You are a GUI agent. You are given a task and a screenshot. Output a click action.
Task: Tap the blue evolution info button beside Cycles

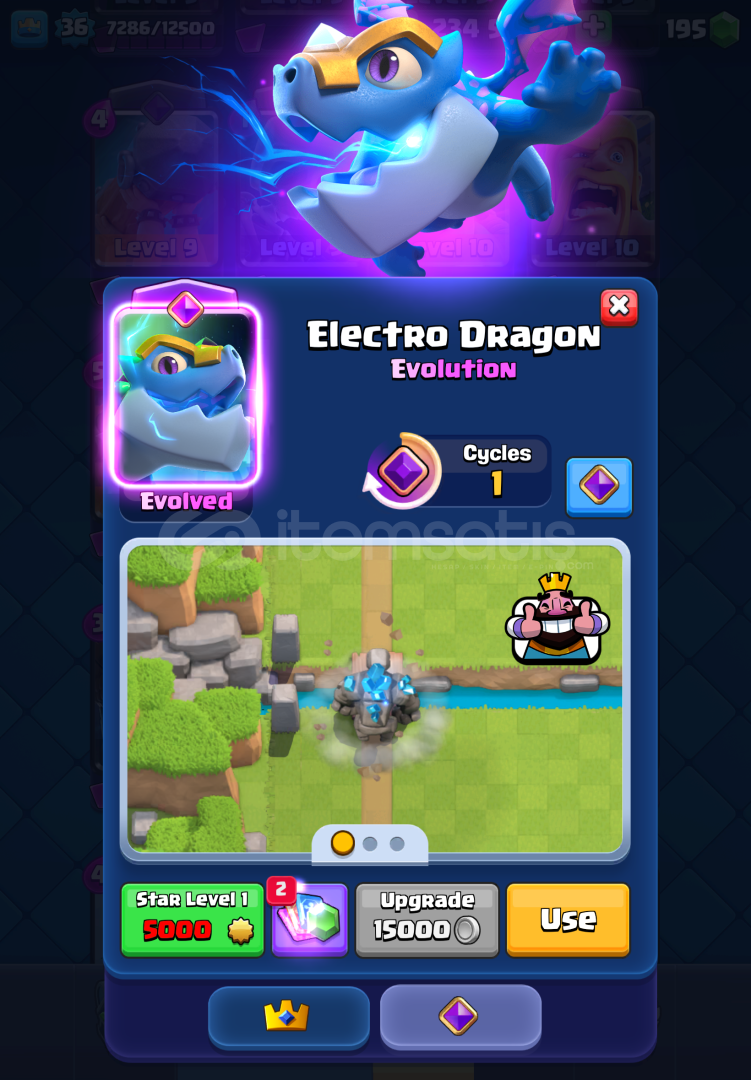pyautogui.click(x=599, y=485)
